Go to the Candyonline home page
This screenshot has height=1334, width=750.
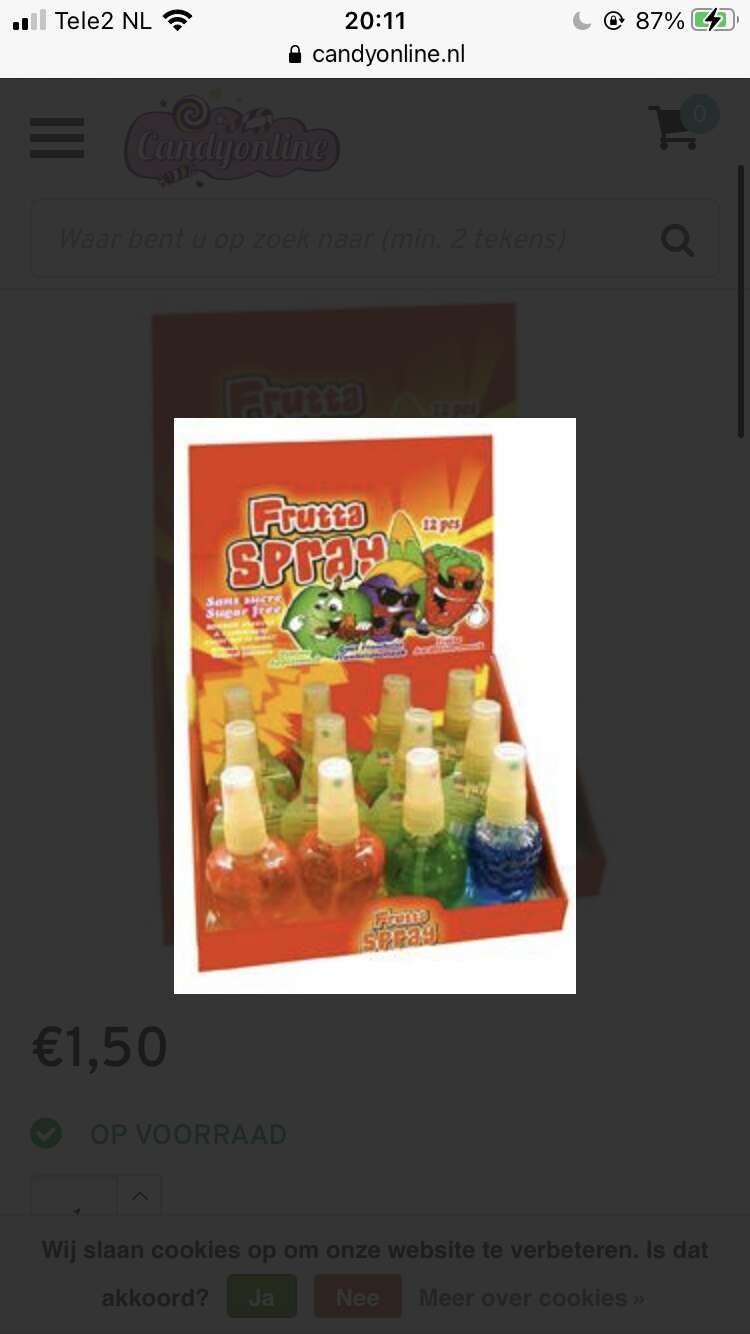click(x=232, y=142)
